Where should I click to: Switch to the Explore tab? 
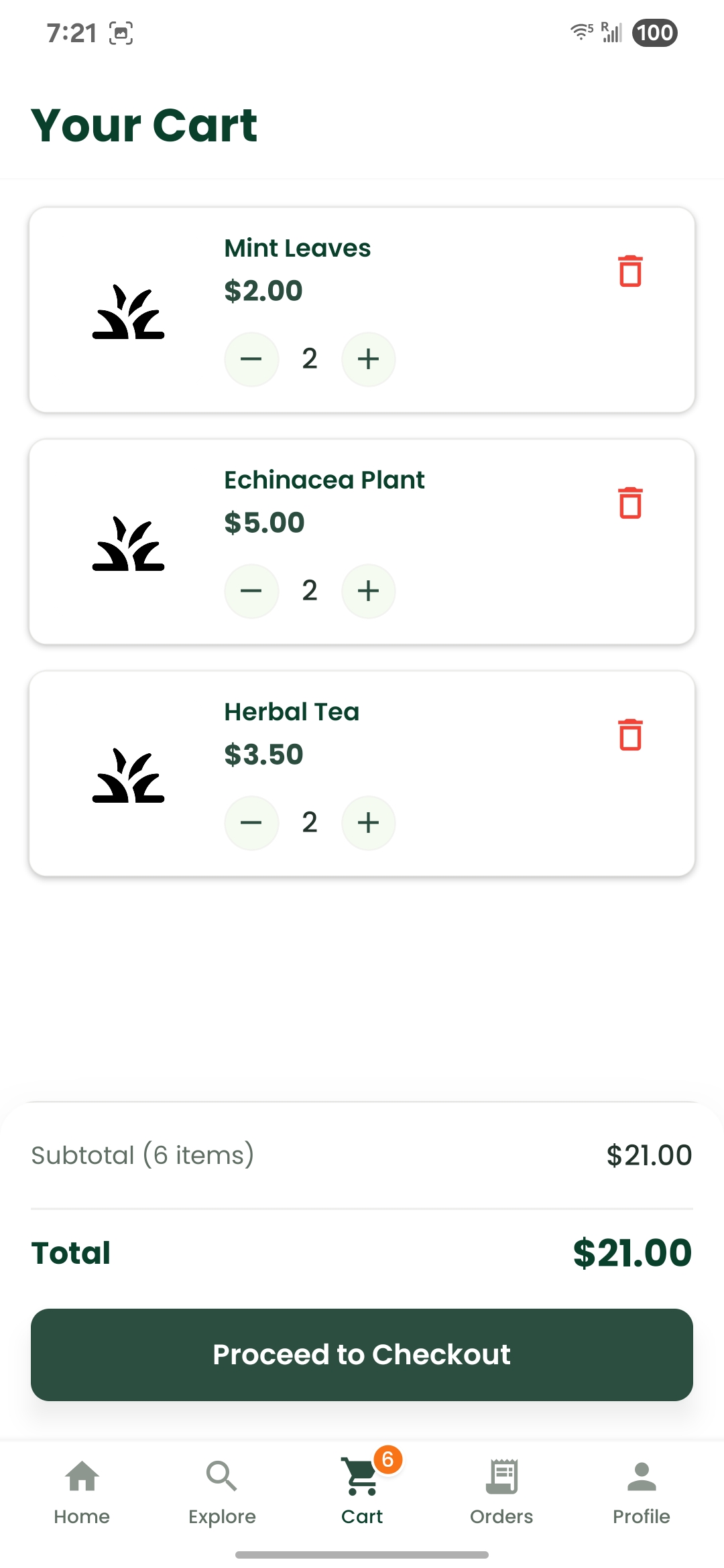(x=222, y=1491)
